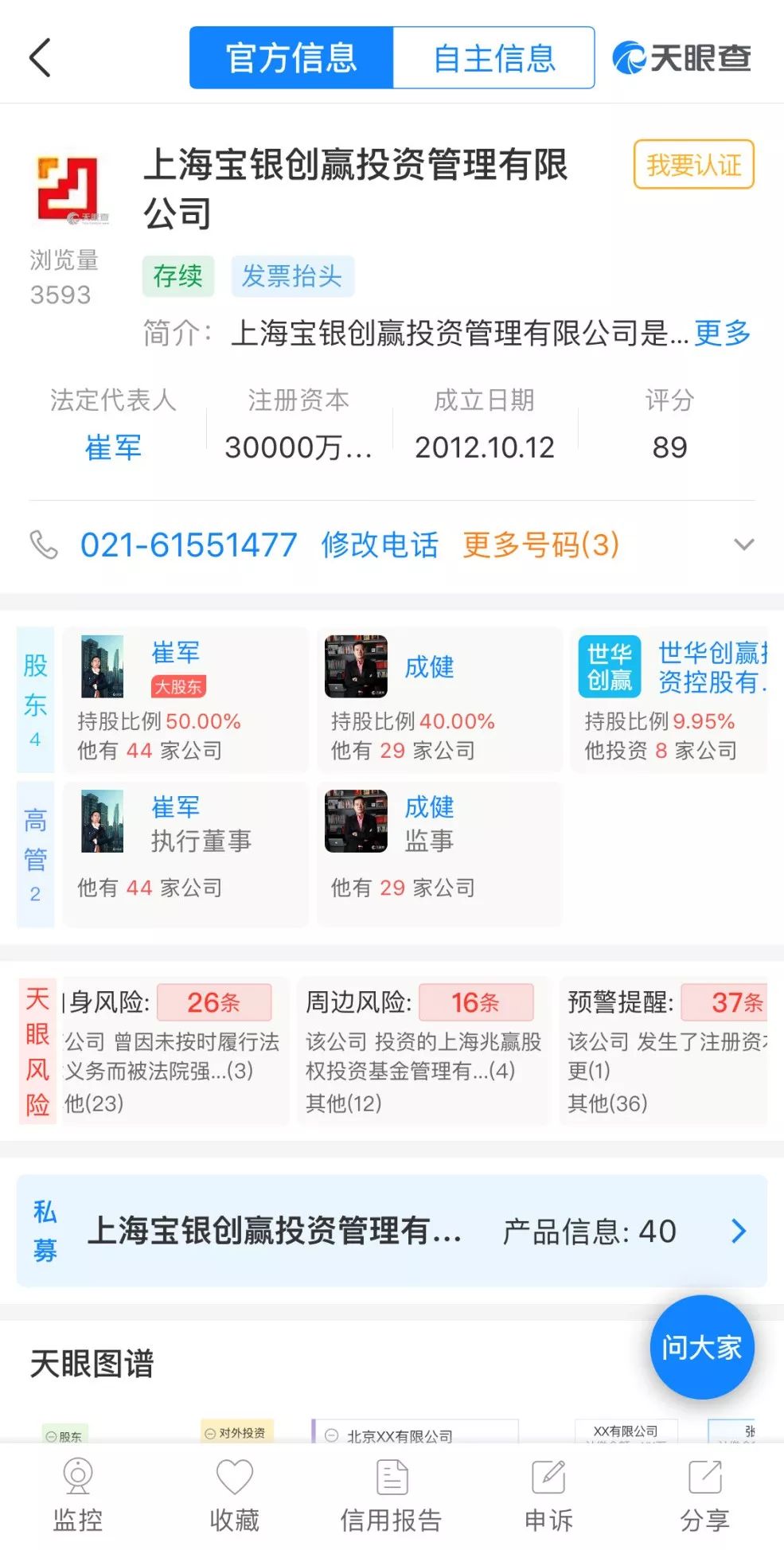The image size is (784, 1550).
Task: Expand the phone row chevron
Action: click(x=743, y=545)
